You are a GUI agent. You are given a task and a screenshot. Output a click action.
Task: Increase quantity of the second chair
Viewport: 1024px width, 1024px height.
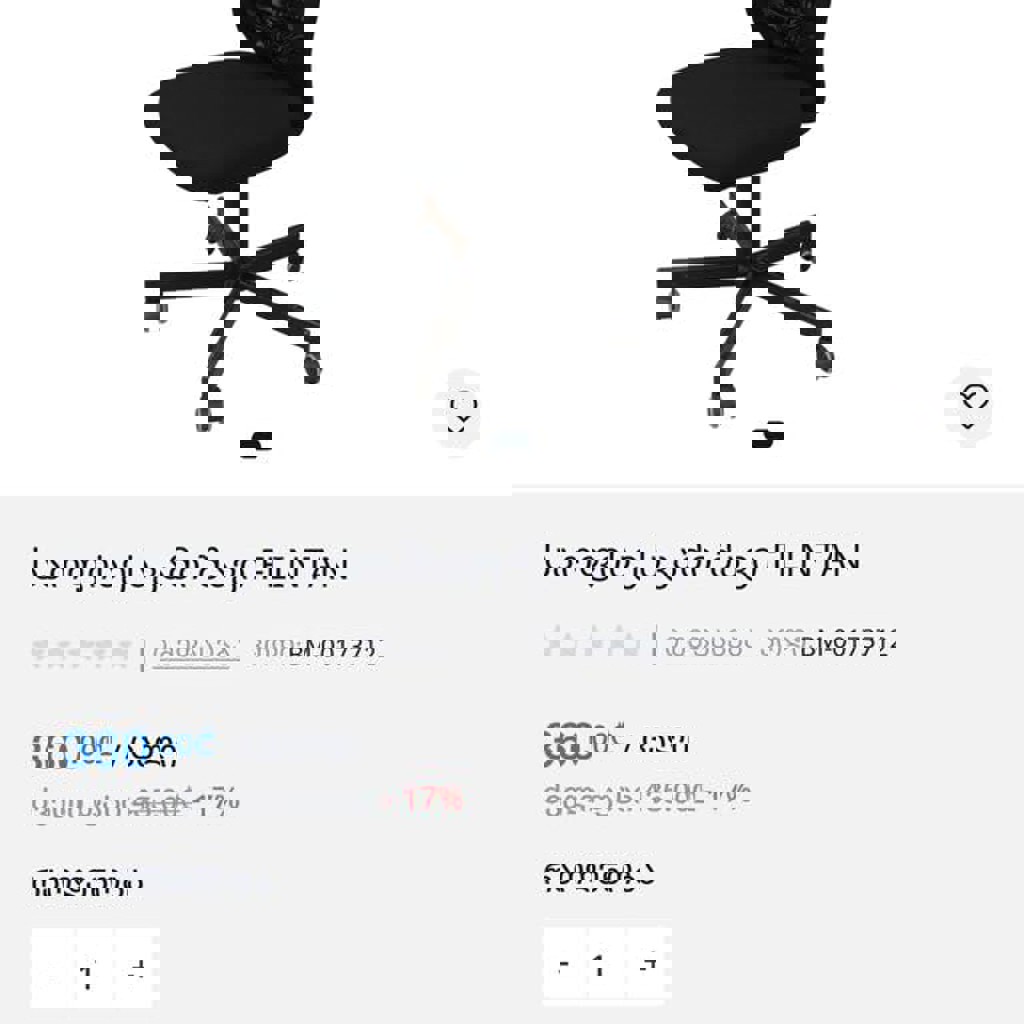649,966
